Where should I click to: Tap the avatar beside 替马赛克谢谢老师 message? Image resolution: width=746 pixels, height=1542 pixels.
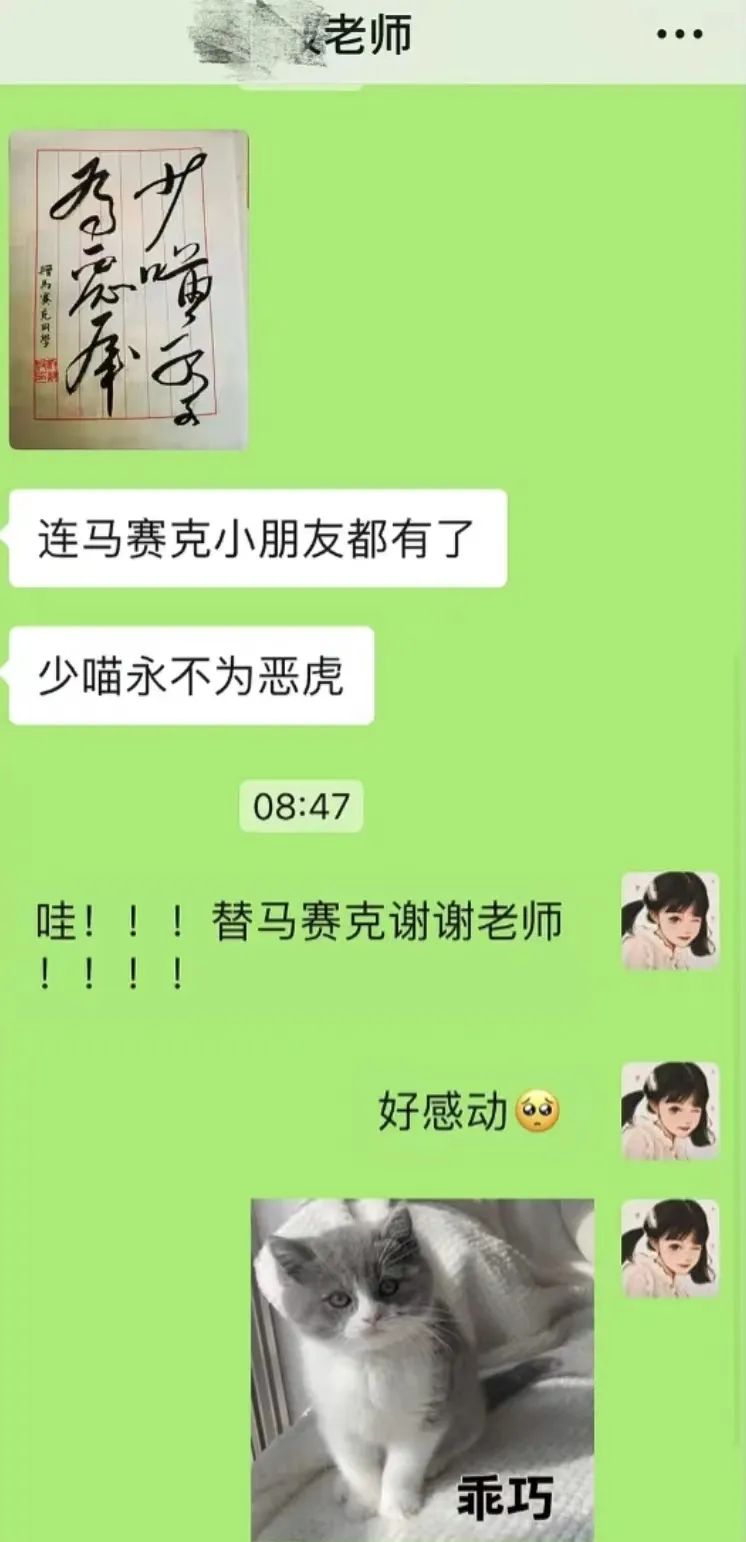click(670, 921)
